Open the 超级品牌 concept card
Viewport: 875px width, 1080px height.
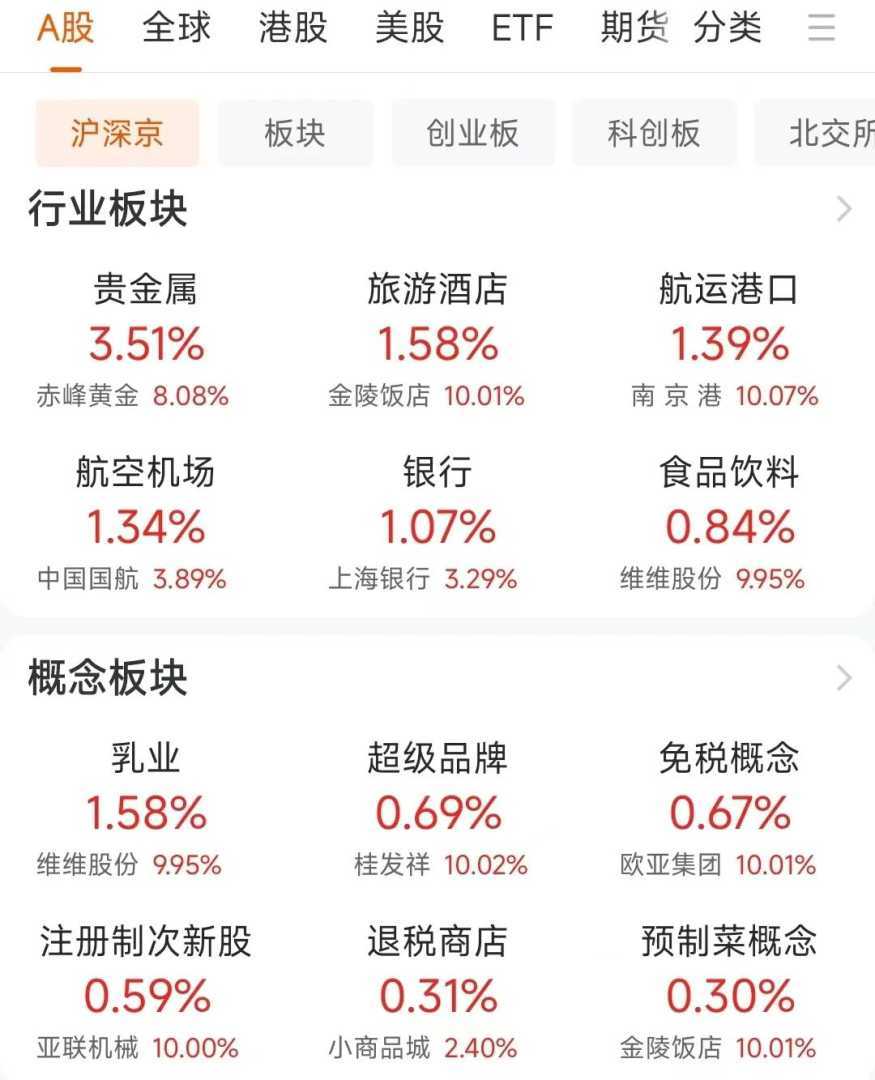click(437, 810)
